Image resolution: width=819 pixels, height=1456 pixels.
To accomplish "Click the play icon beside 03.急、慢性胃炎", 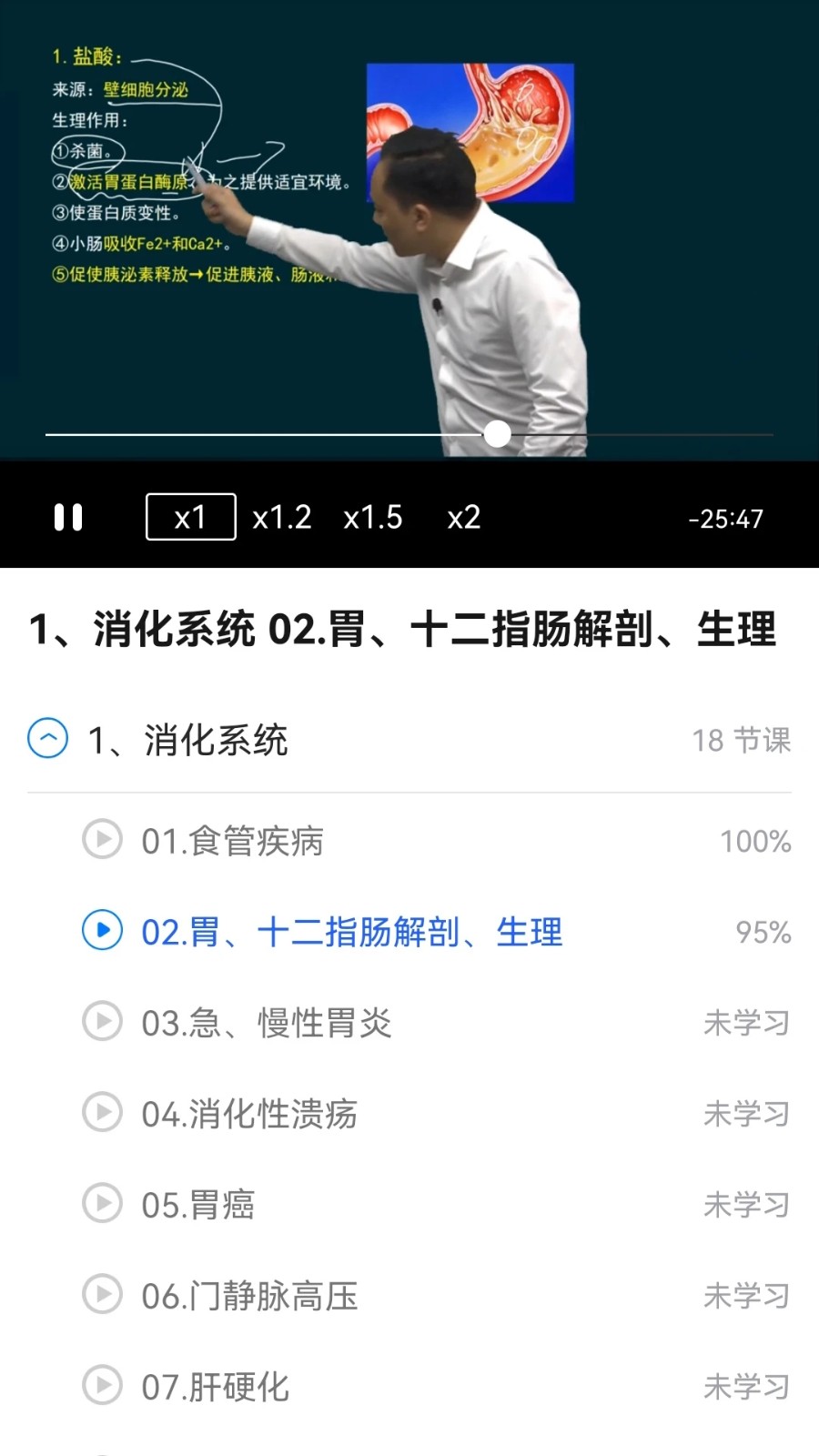I will pos(102,1021).
